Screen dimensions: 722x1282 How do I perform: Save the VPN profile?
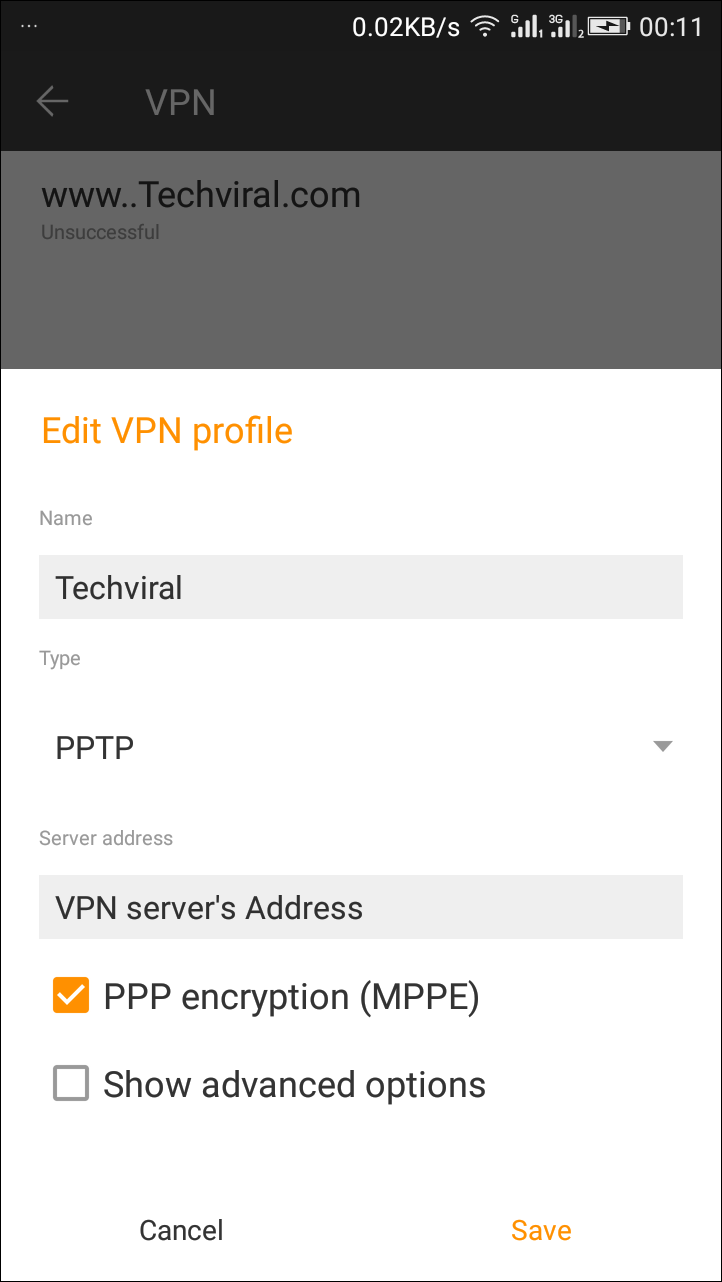coord(541,1230)
